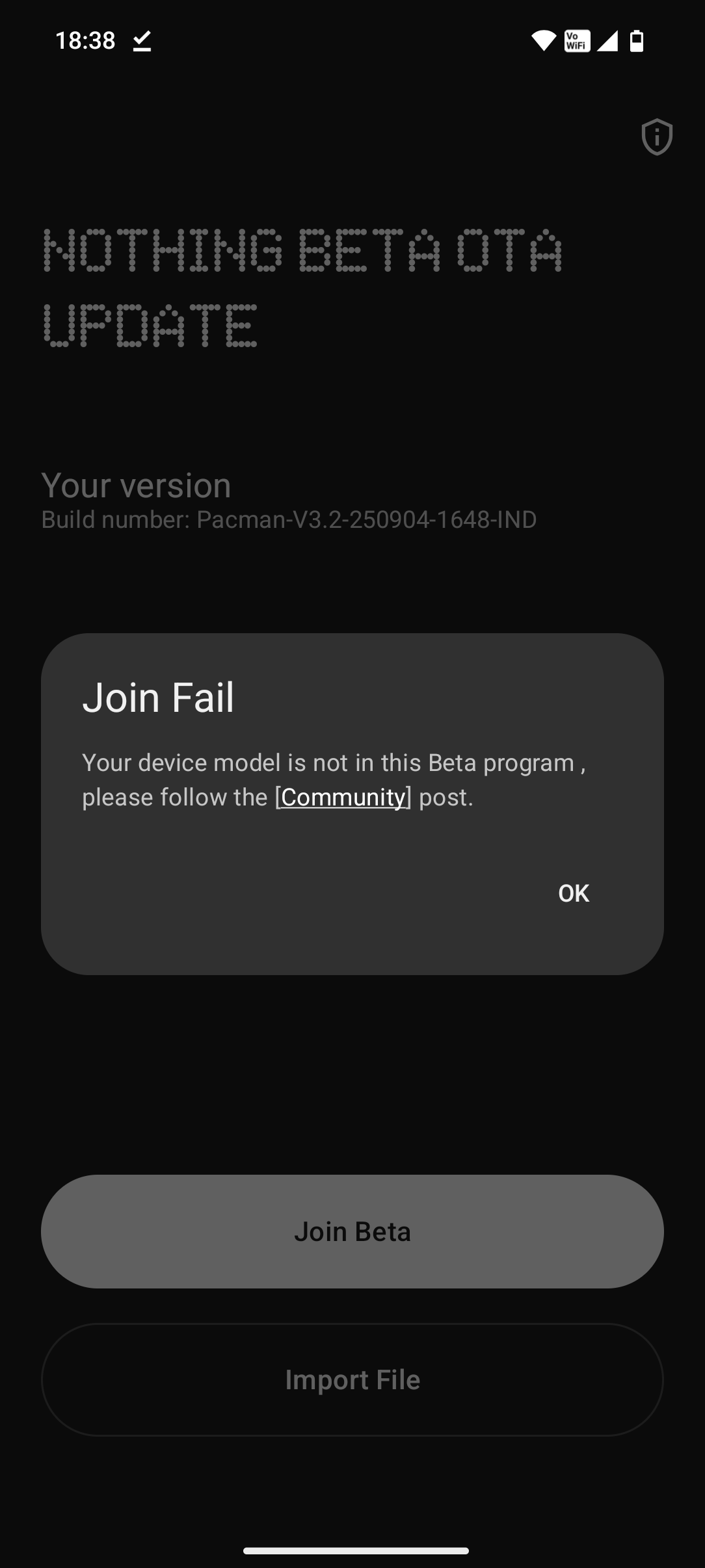
Task: Select Import File
Action: 352,1379
